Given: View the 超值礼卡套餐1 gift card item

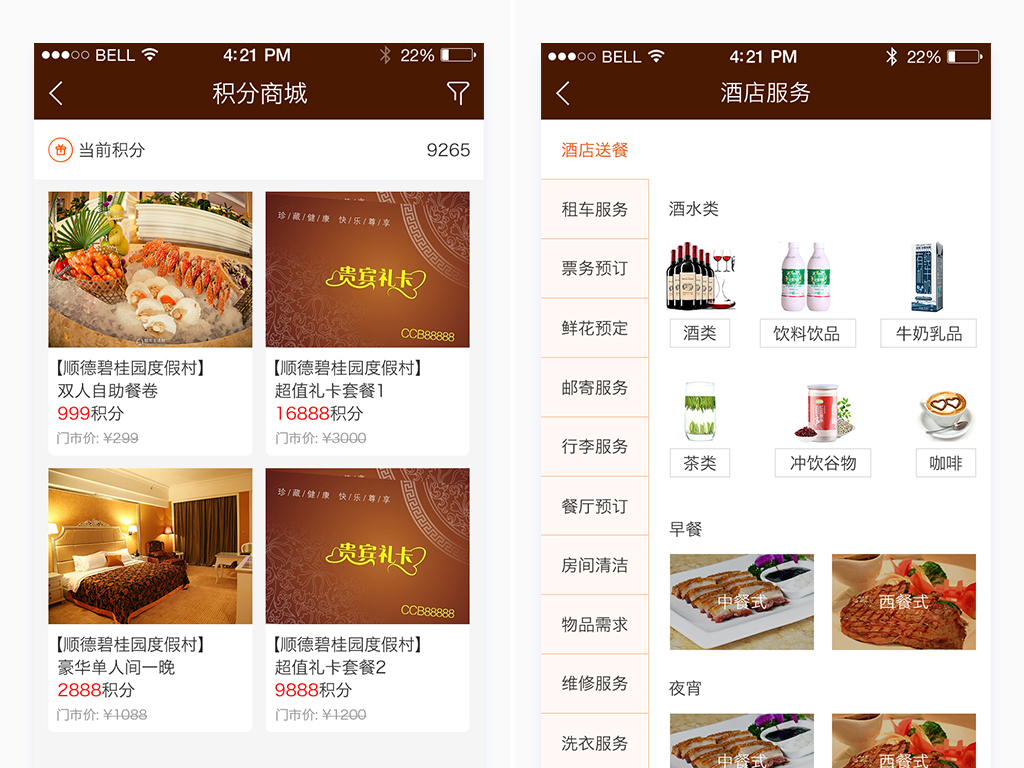Looking at the screenshot, I should tap(367, 322).
